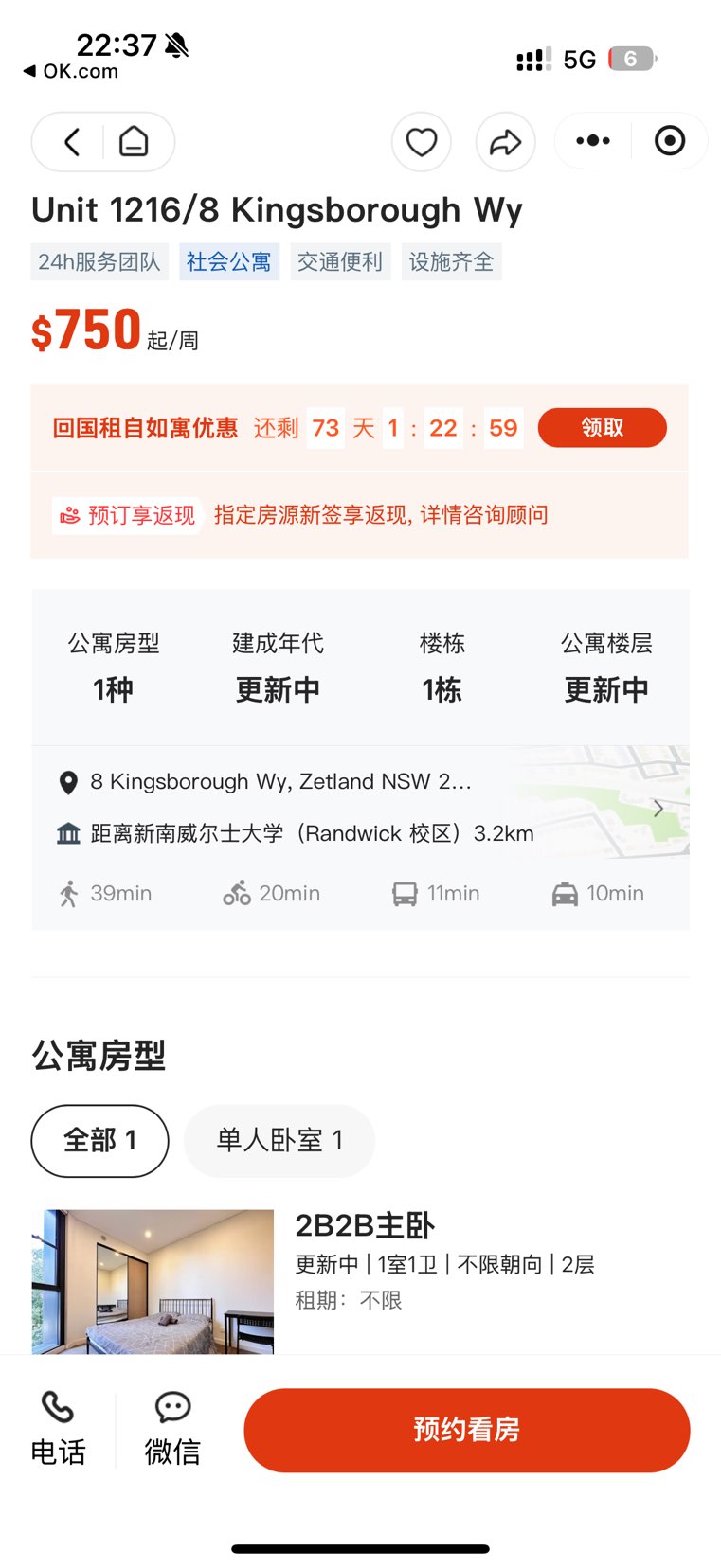Open the three-dot more menu
The height and width of the screenshot is (1568, 721).
593,141
